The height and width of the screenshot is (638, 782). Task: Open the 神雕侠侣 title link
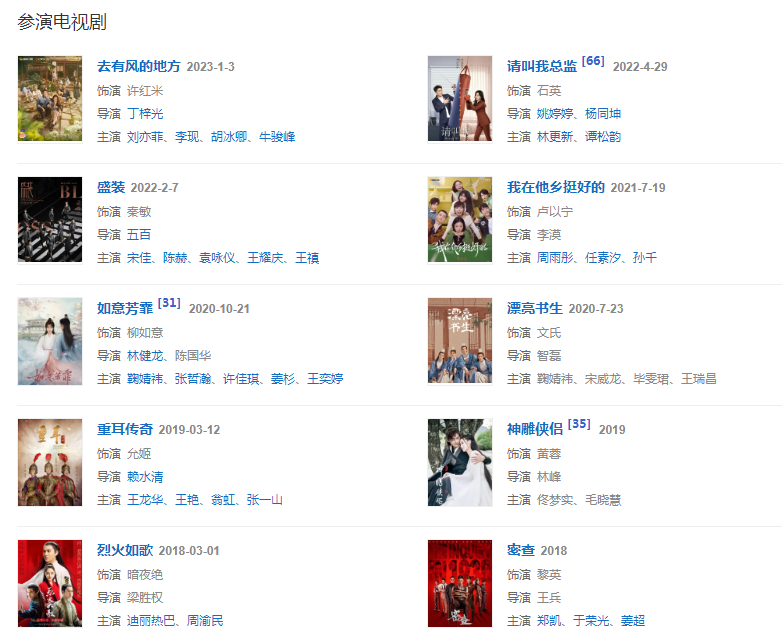[535, 430]
